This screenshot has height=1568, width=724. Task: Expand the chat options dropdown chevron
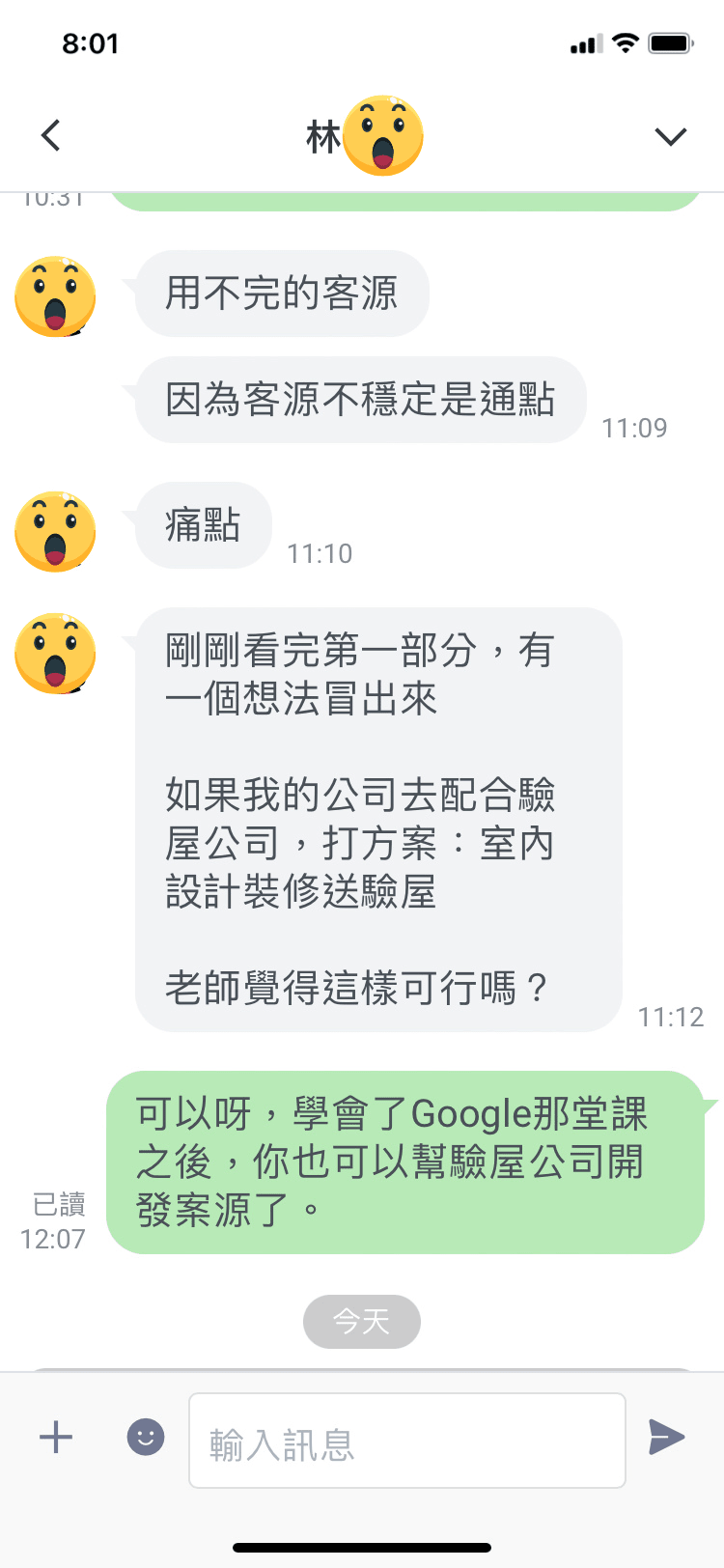pos(670,136)
